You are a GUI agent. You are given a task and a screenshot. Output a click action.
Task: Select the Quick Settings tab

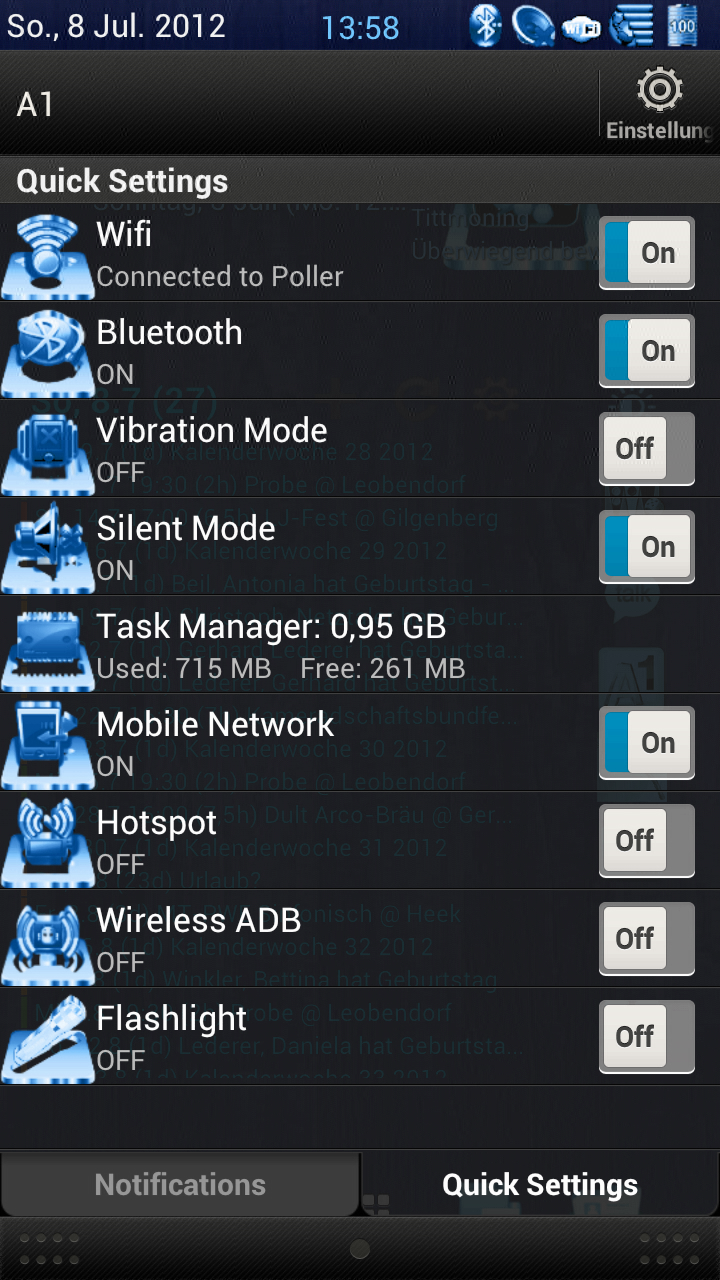(540, 1185)
